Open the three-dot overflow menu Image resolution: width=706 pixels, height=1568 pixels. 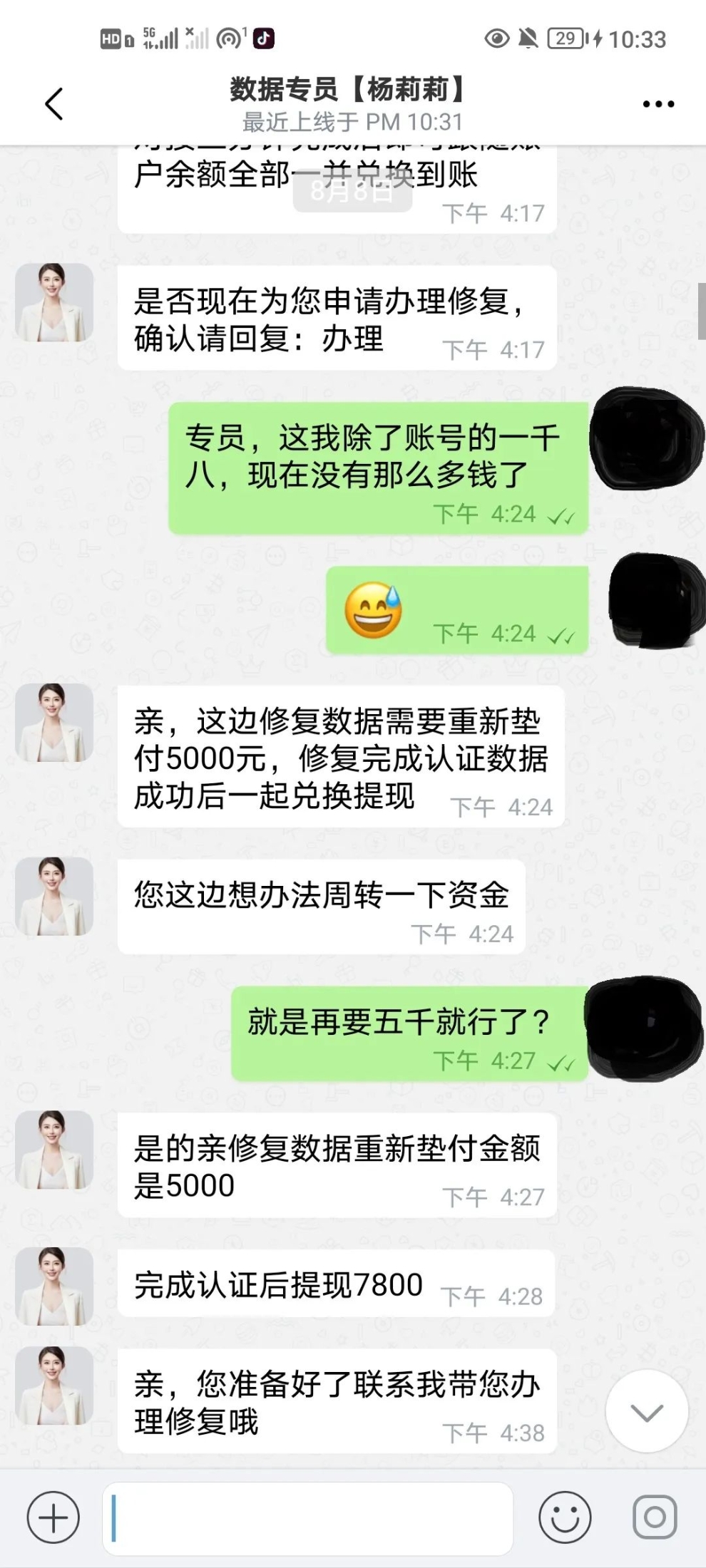coord(658,104)
